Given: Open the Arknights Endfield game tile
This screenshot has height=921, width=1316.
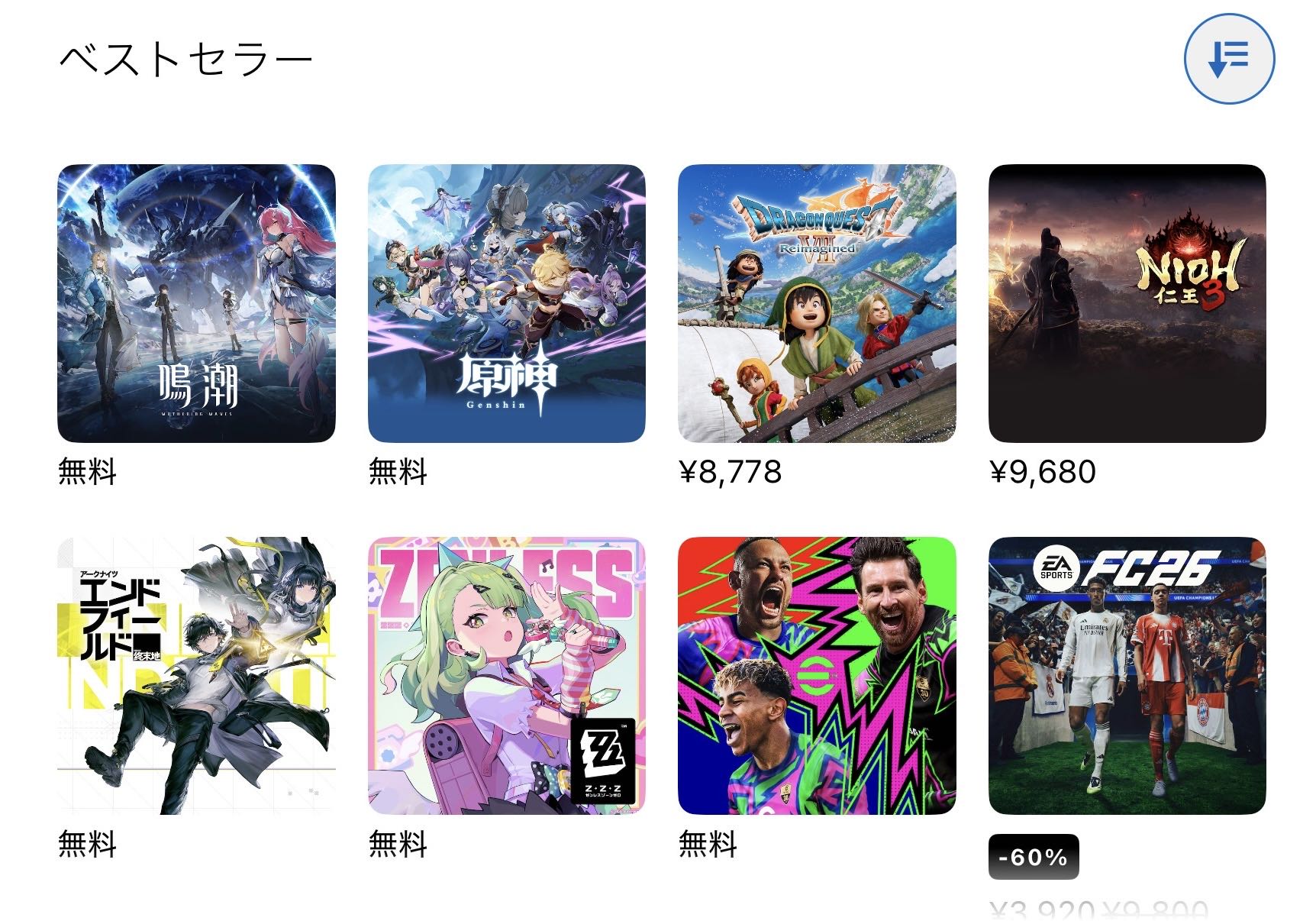Looking at the screenshot, I should pos(196,675).
